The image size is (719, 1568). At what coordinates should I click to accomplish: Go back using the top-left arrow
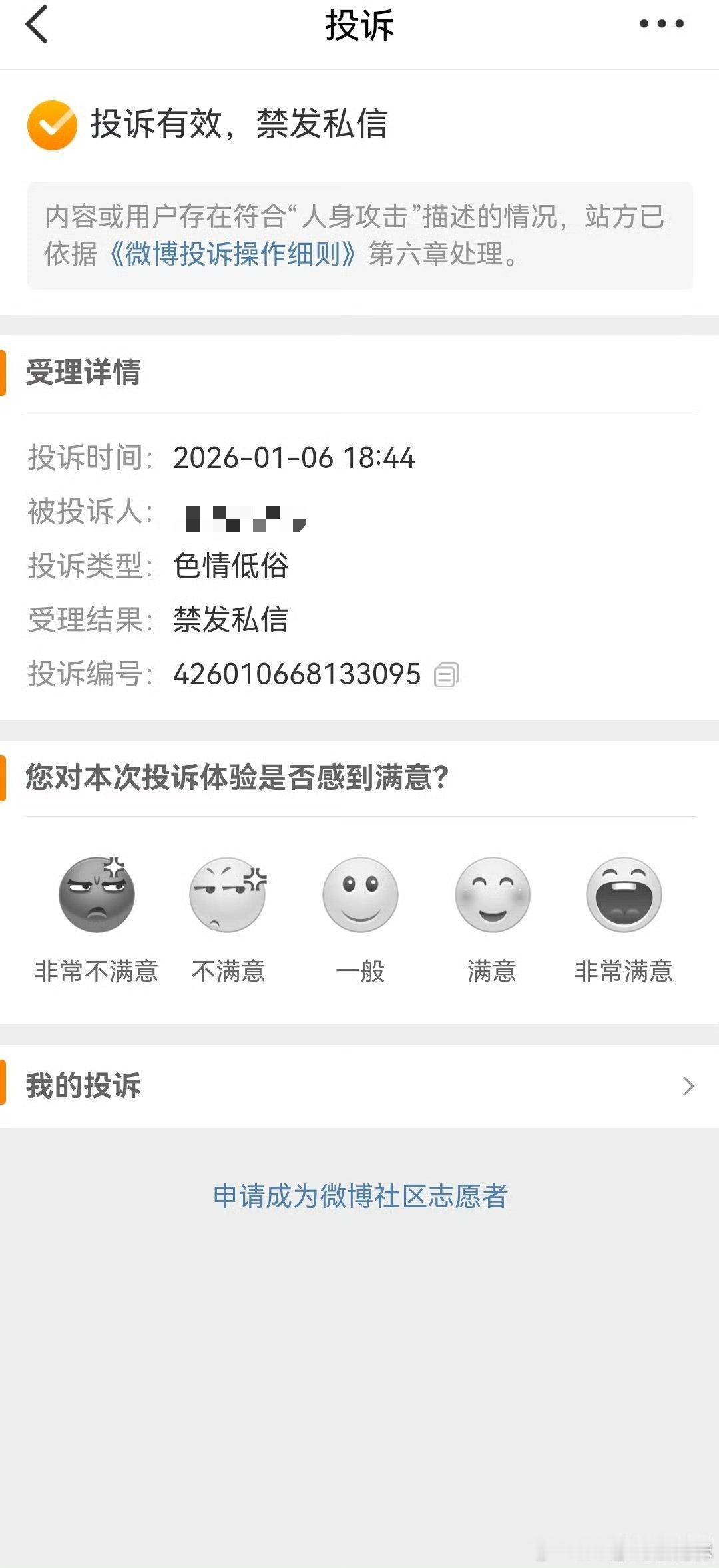coord(37,24)
